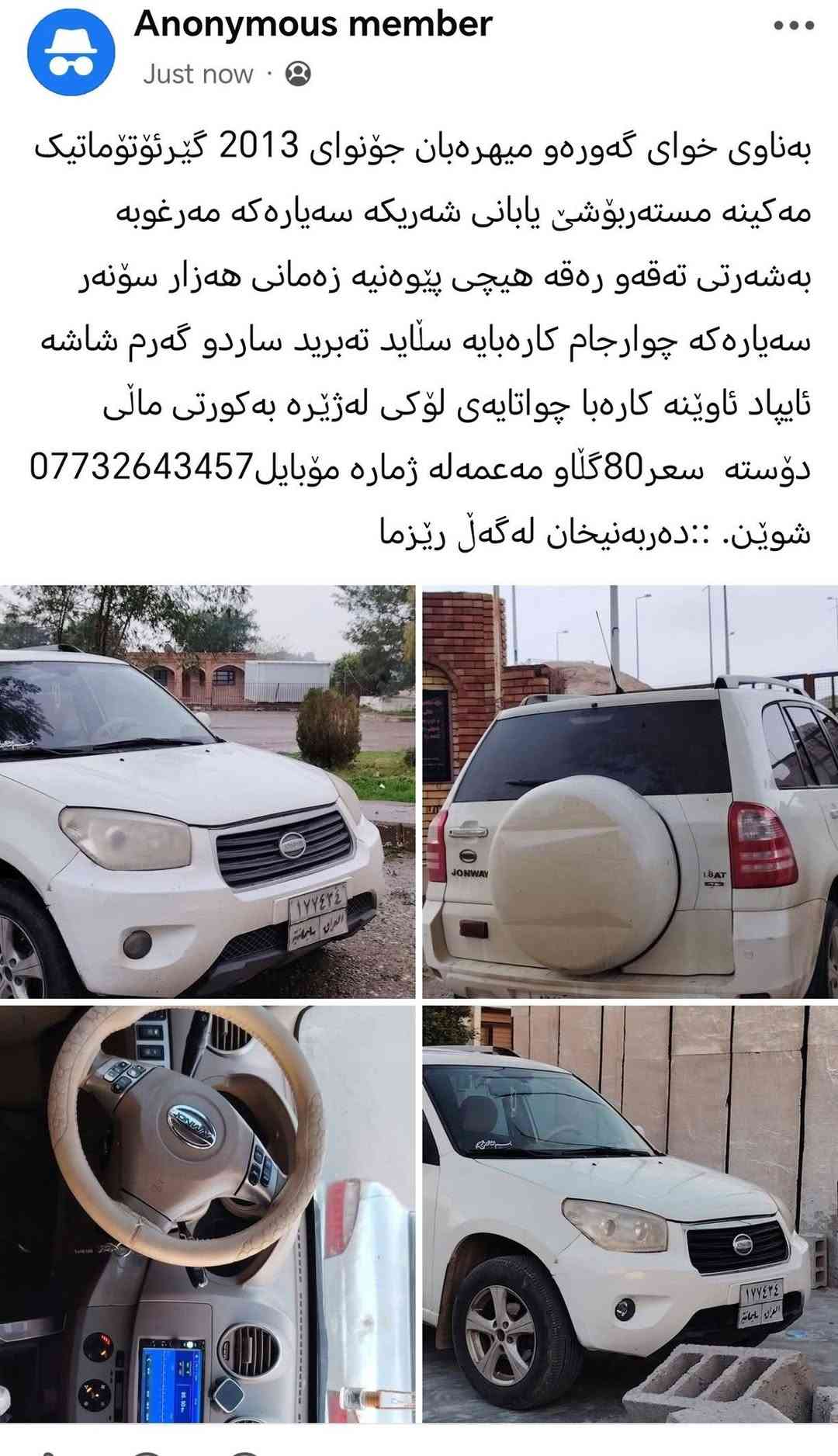View the steering wheel interior photo

[207, 1214]
